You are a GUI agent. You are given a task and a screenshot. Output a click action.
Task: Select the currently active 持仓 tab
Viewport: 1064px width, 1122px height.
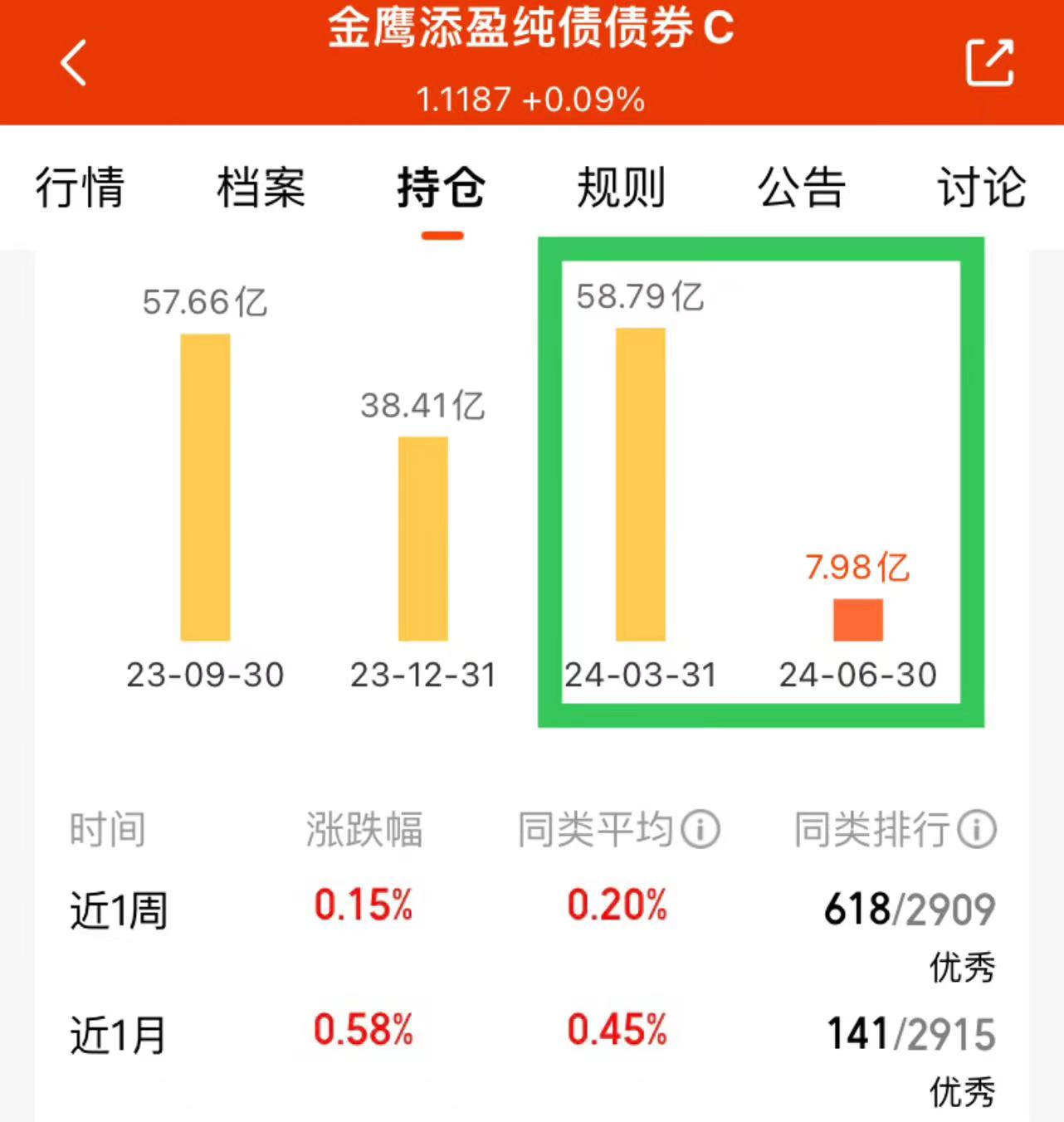[440, 189]
